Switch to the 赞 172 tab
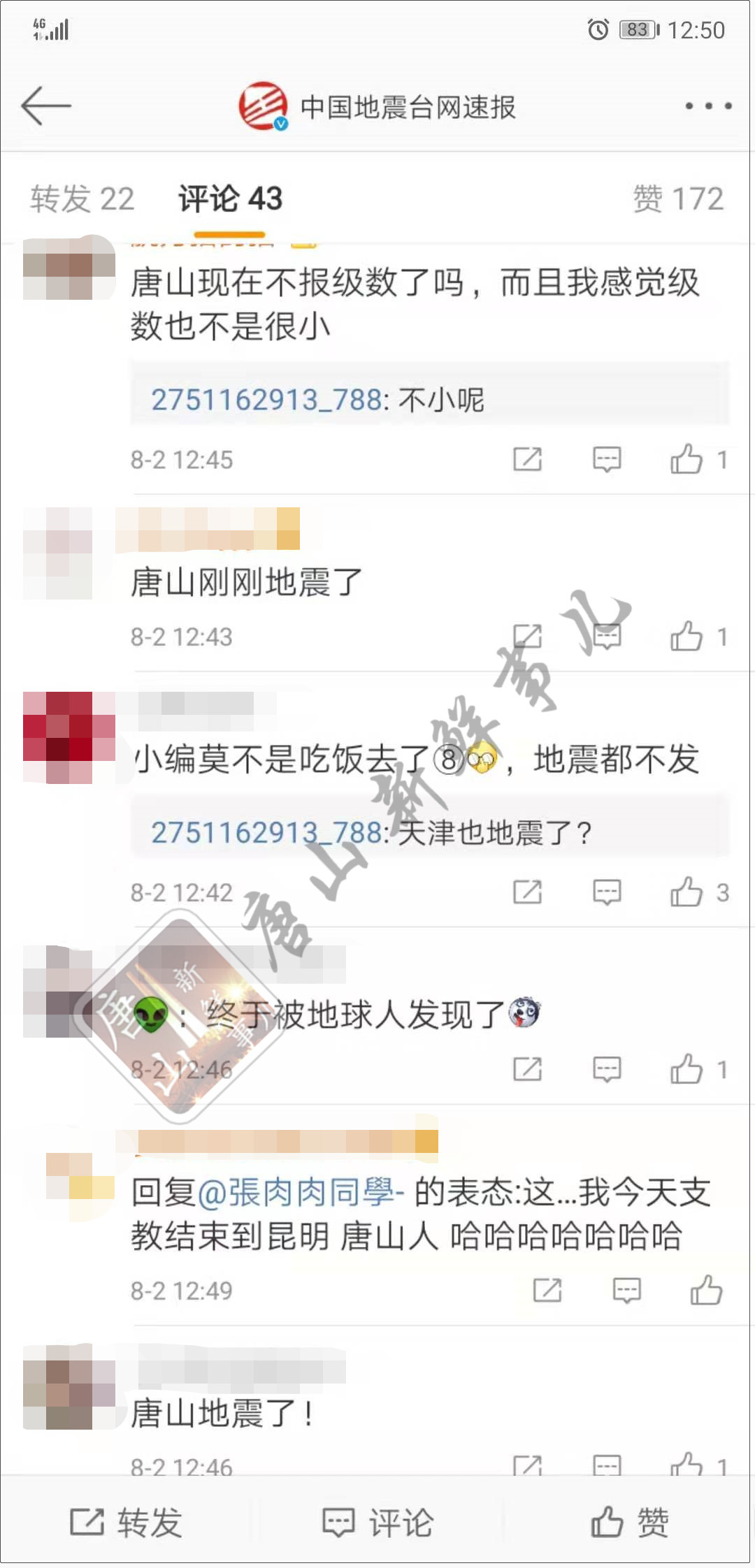This screenshot has height=1568, width=755. point(677,199)
